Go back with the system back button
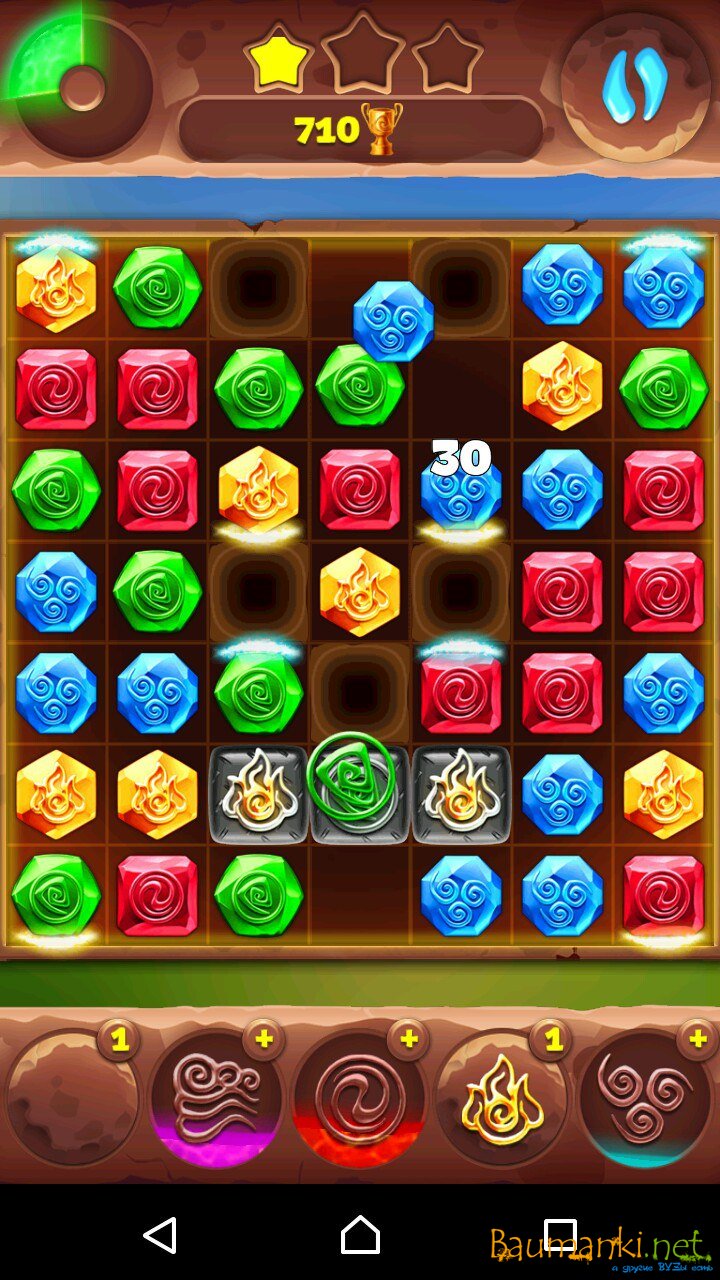Viewport: 720px width, 1280px height. [160, 1235]
